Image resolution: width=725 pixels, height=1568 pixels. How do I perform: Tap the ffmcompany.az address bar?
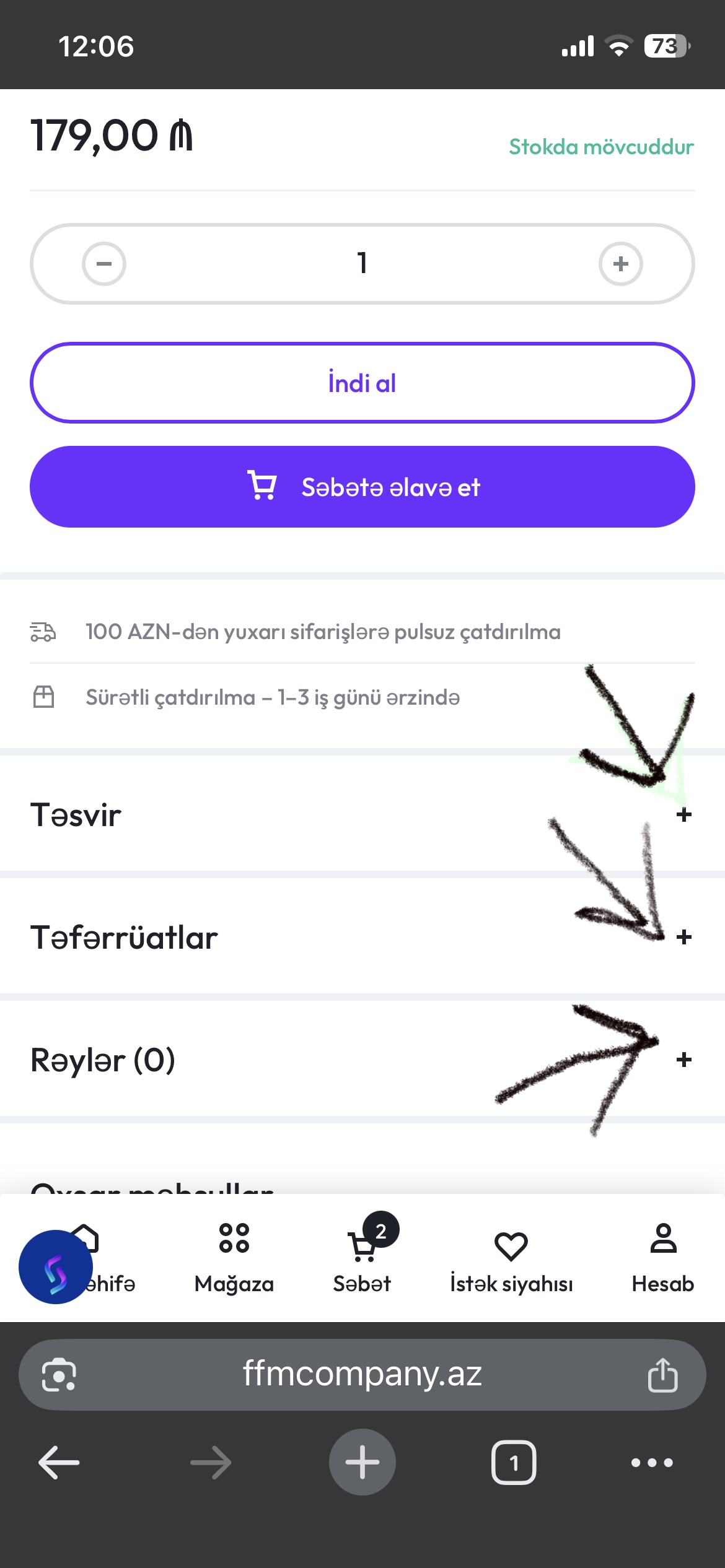(x=362, y=1375)
